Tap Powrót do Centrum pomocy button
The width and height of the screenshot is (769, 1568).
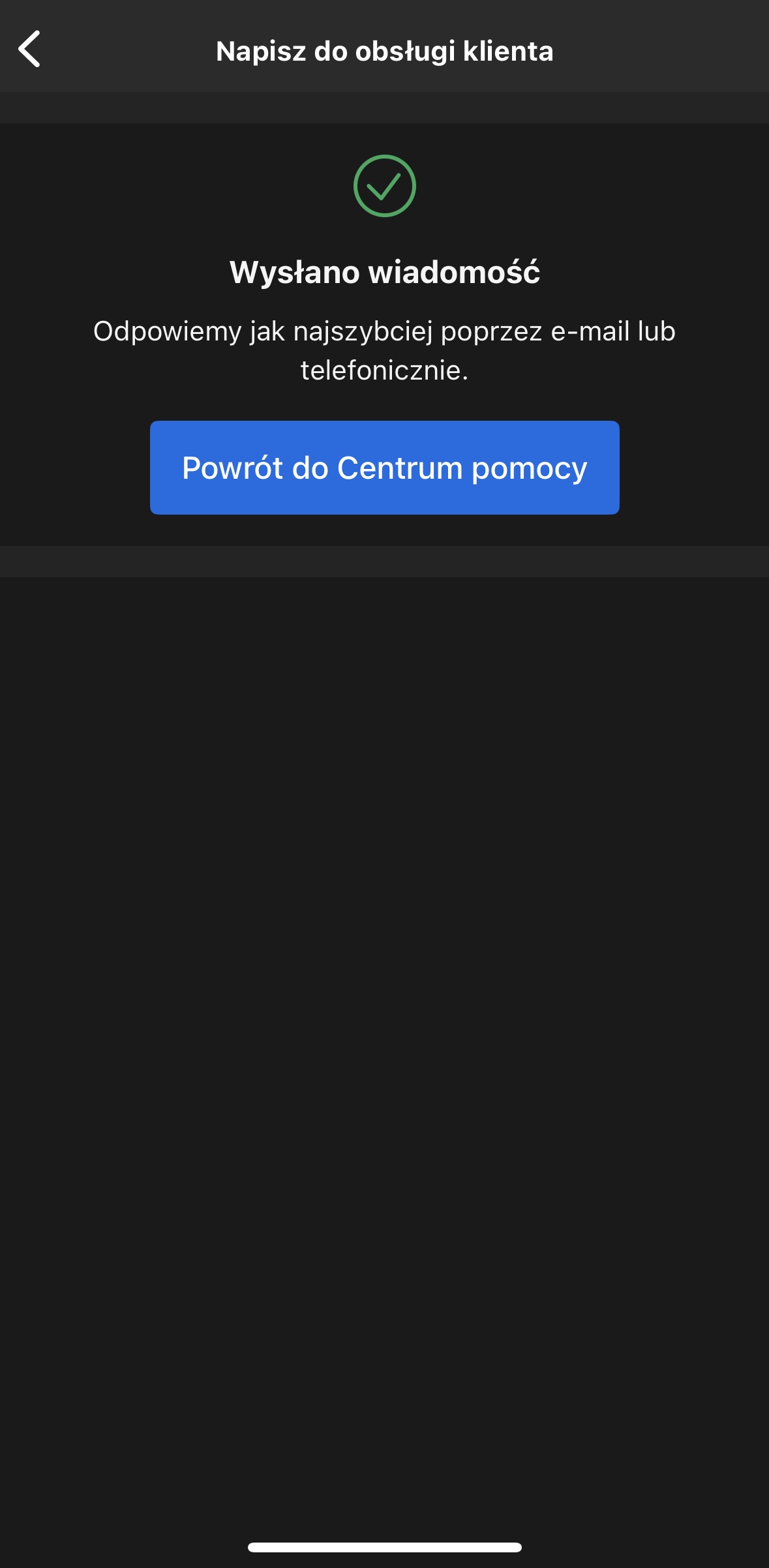(384, 468)
